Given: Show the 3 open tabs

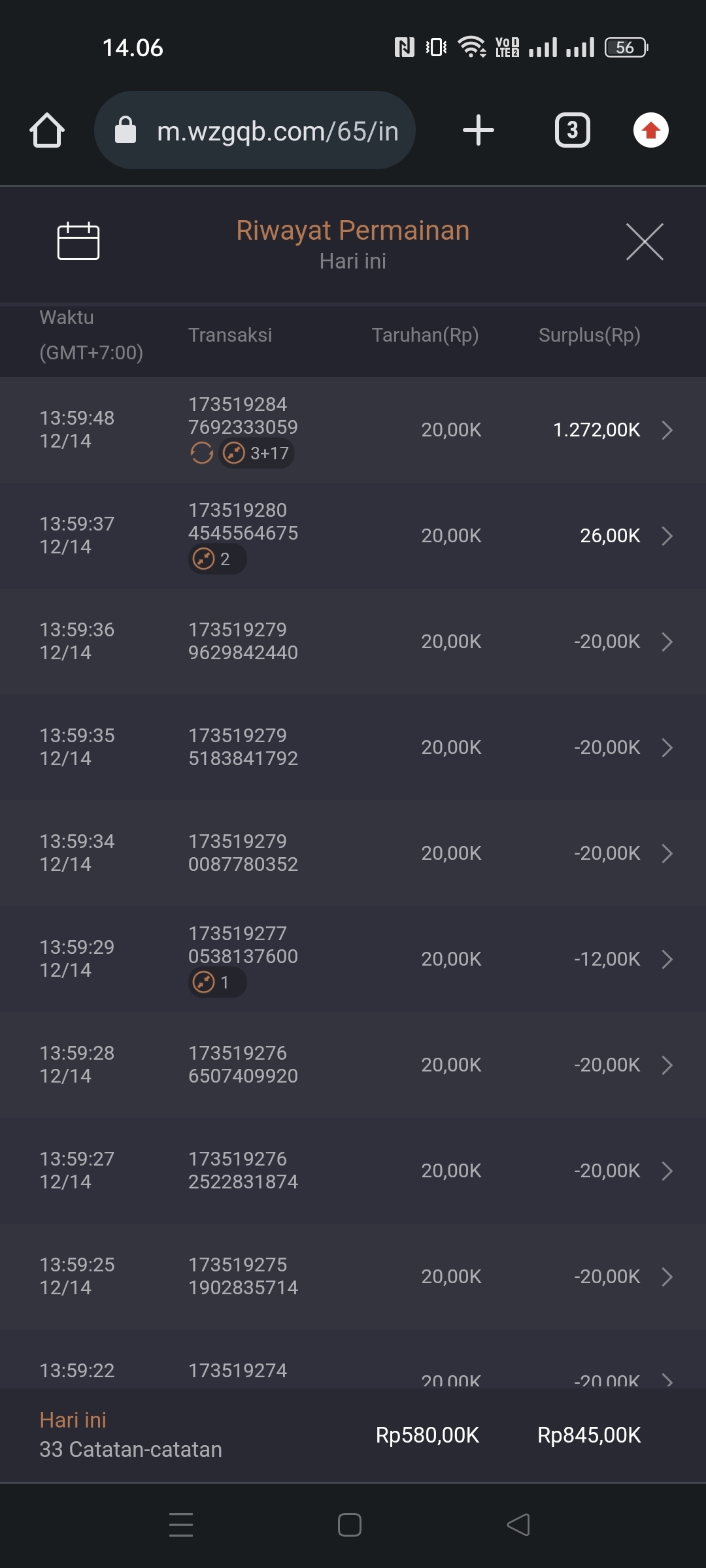Looking at the screenshot, I should tap(573, 131).
